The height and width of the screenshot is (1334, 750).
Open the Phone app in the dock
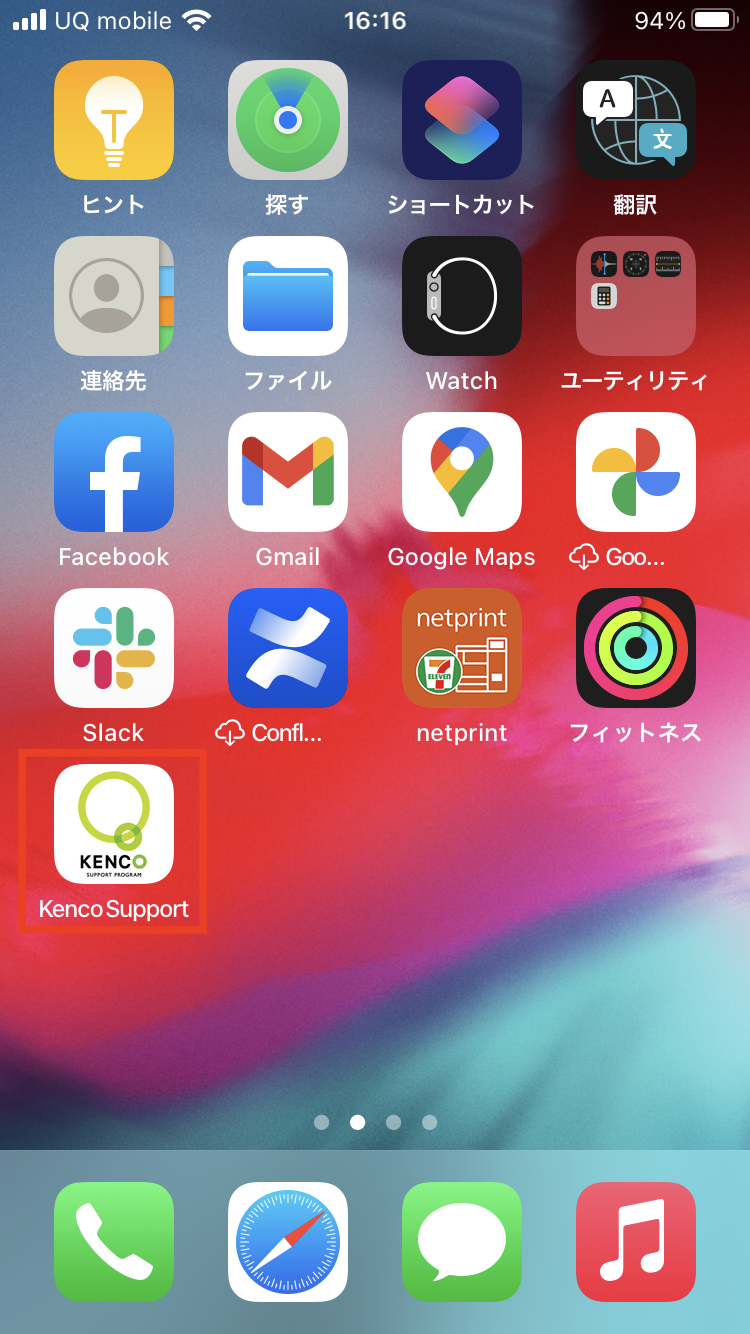point(114,1242)
